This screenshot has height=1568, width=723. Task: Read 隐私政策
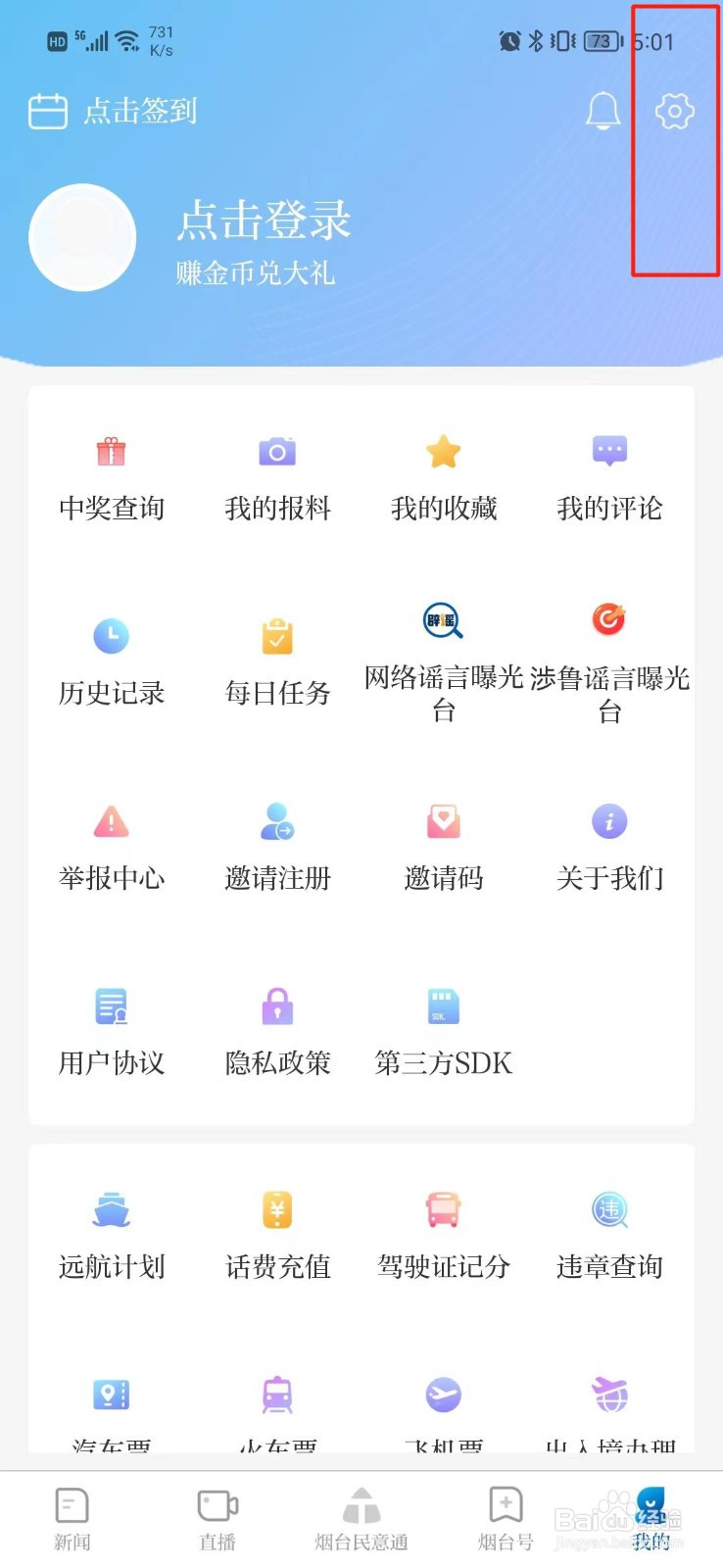[277, 1033]
